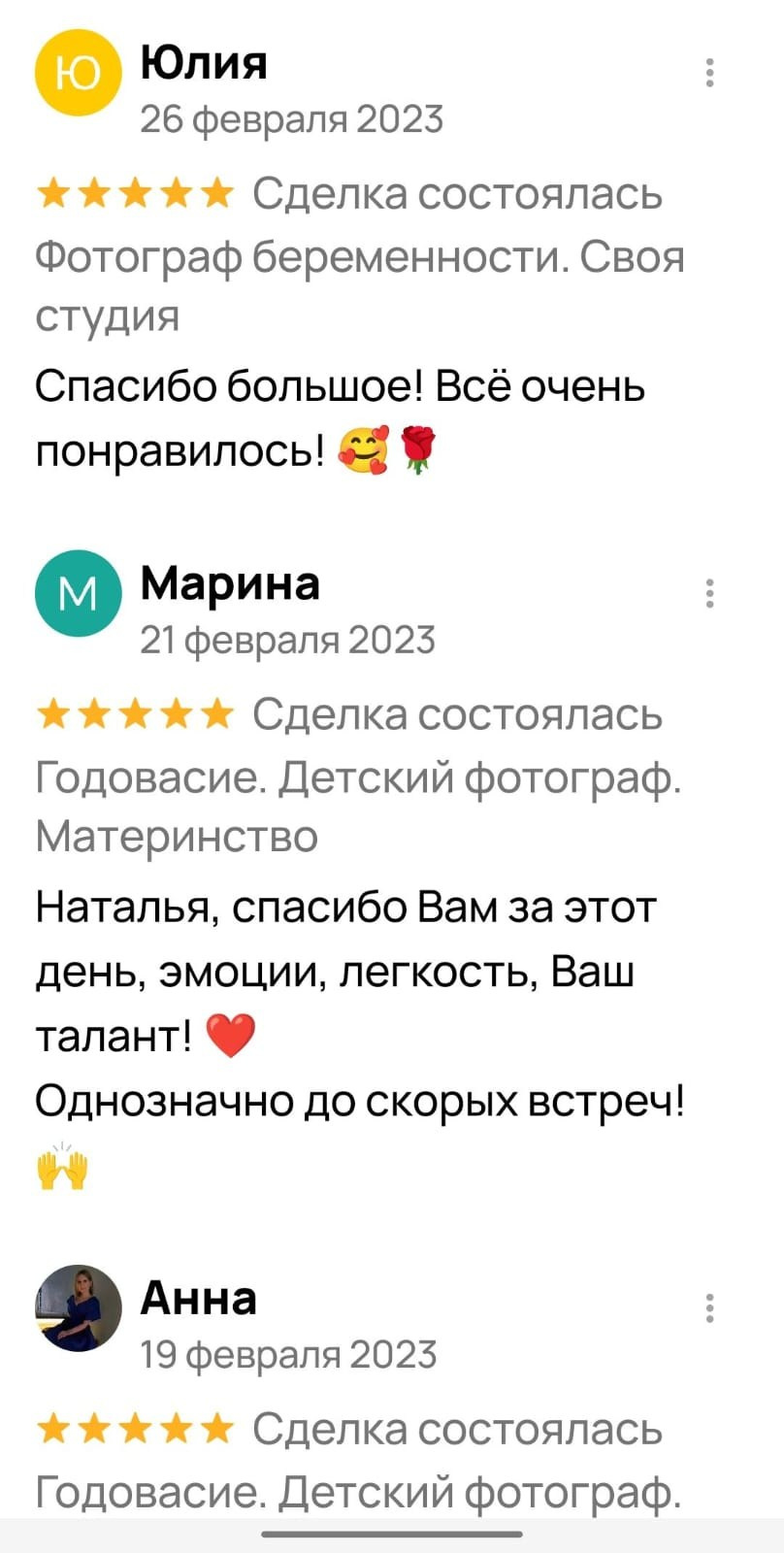784x1553 pixels.
Task: Tap the heart emoji in Марина's review
Action: pos(230,1035)
